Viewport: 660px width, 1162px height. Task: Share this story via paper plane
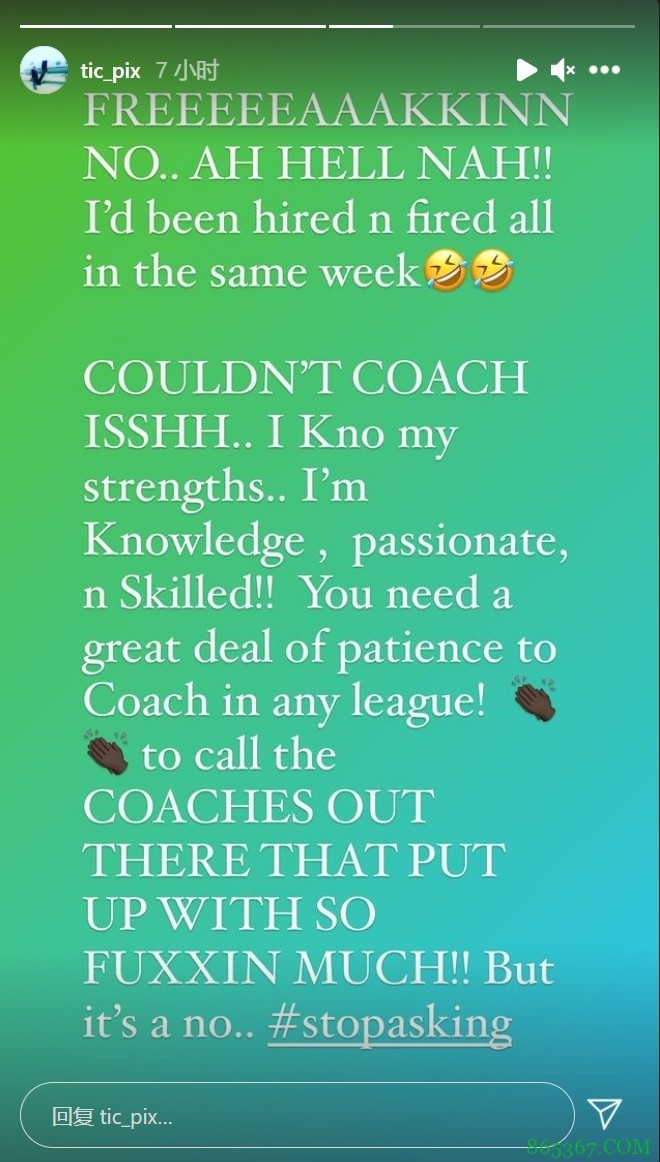[x=604, y=1114]
